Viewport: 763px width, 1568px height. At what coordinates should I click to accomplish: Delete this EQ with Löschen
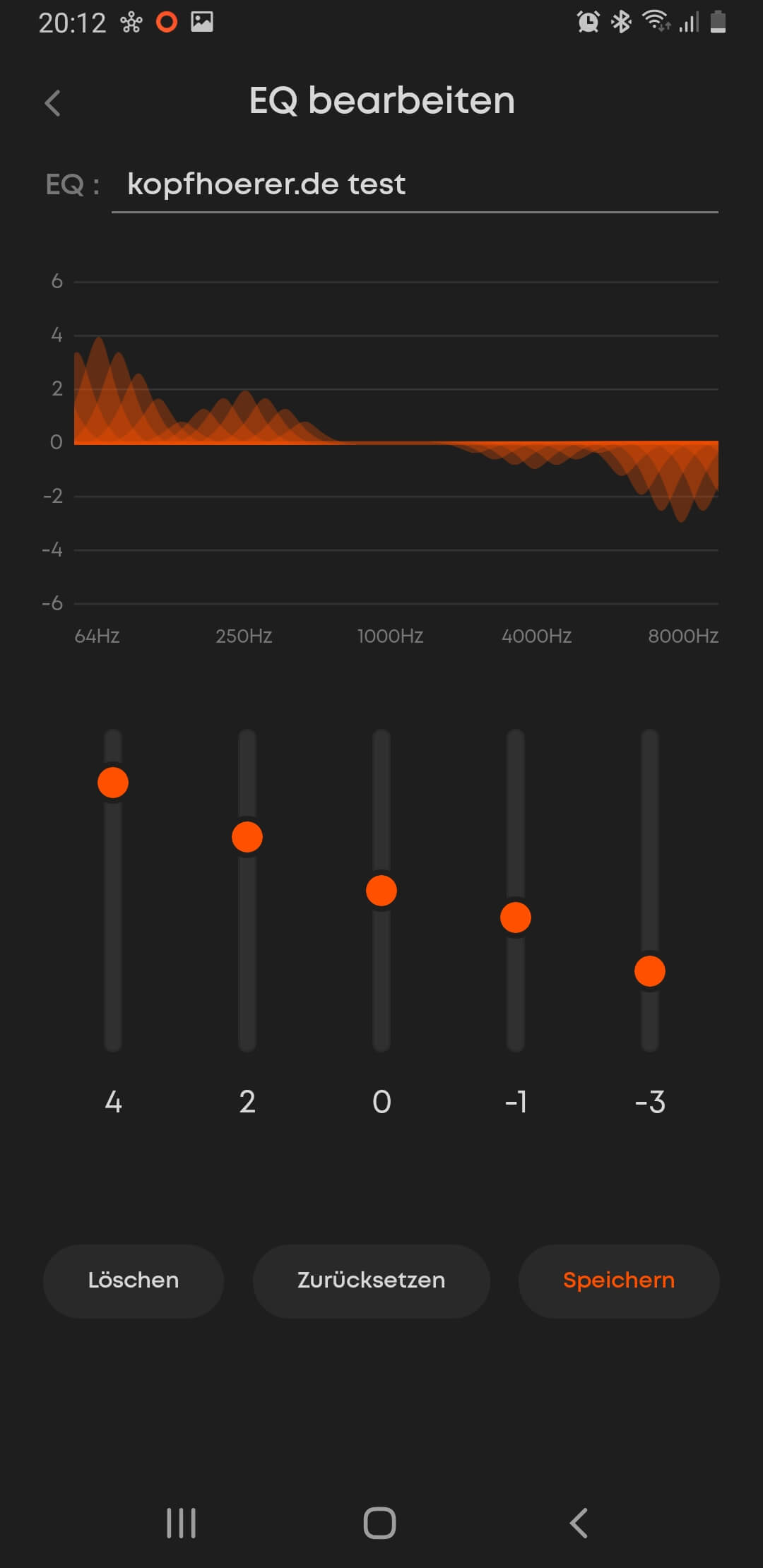pyautogui.click(x=134, y=1281)
